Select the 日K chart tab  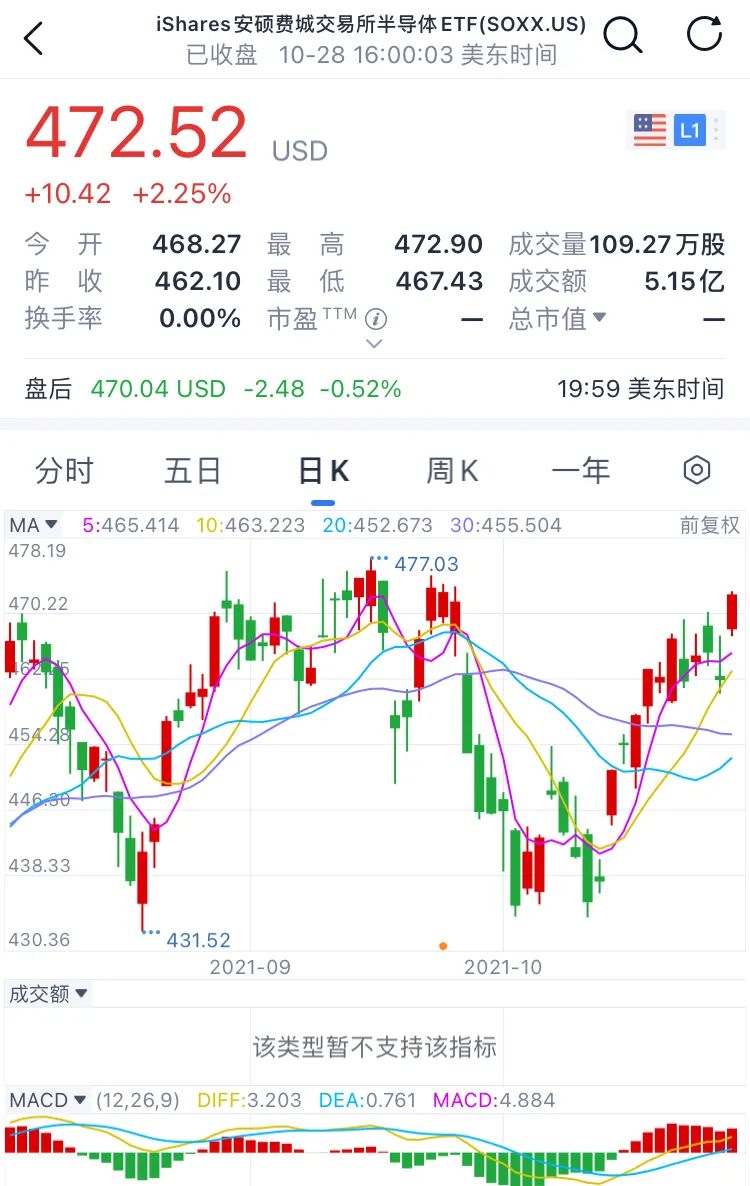324,471
